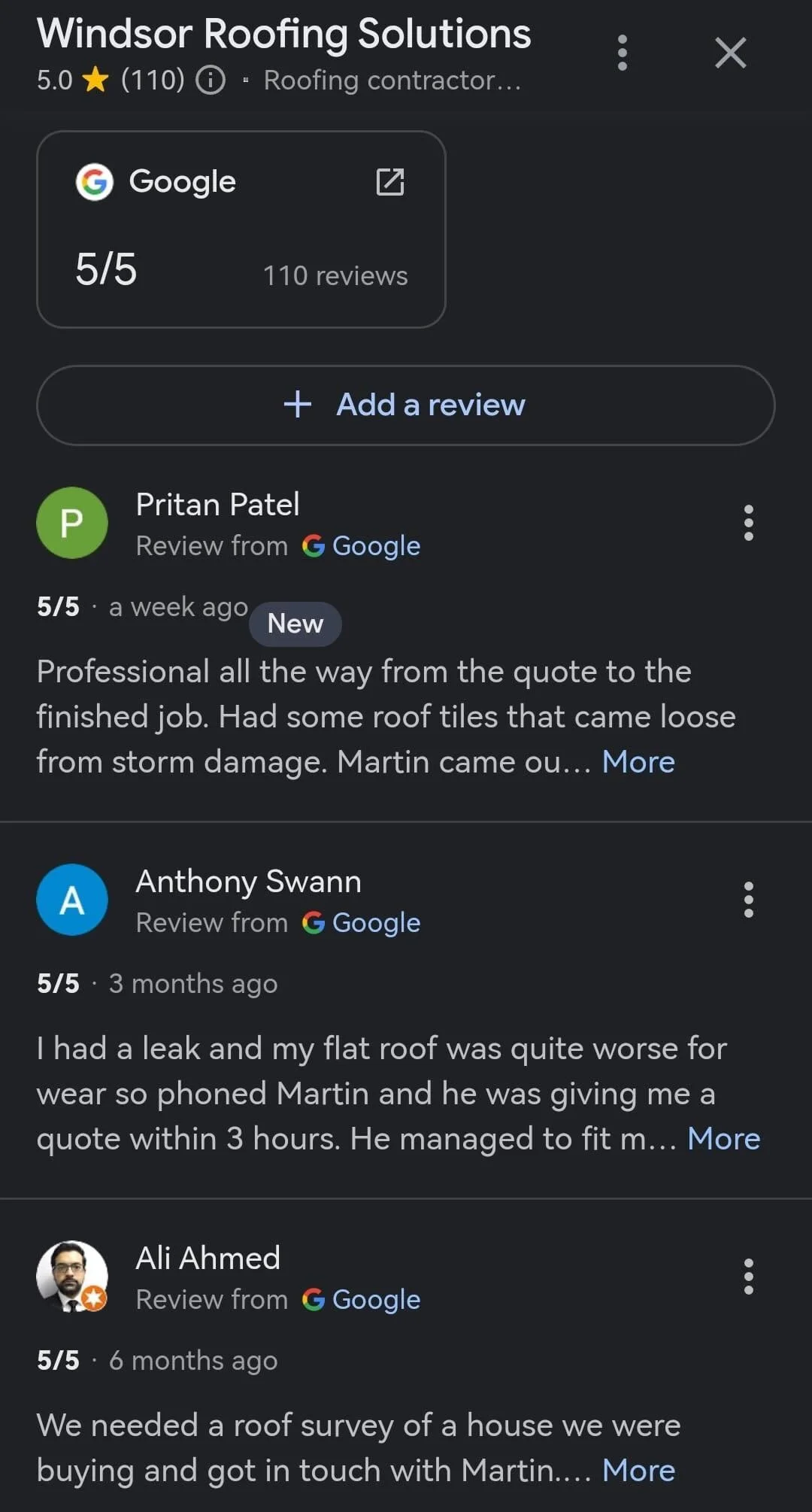
Task: Open the top three-dot options menu
Action: point(623,53)
